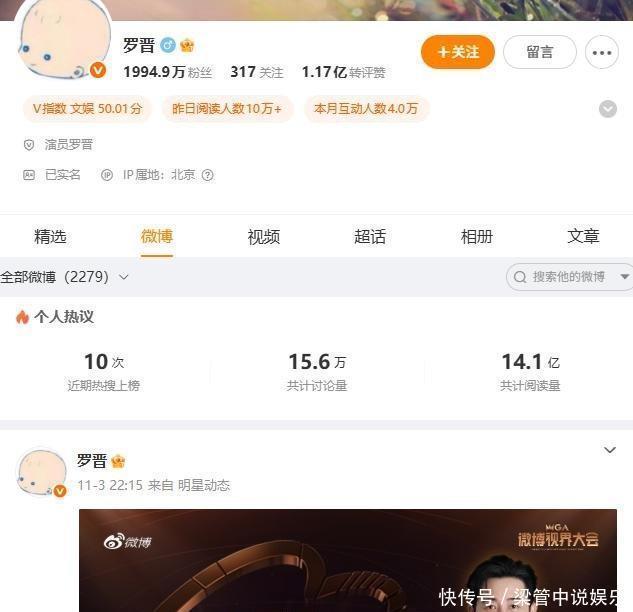Open 罗晋's profile avatar at top
The width and height of the screenshot is (633, 612).
62,40
